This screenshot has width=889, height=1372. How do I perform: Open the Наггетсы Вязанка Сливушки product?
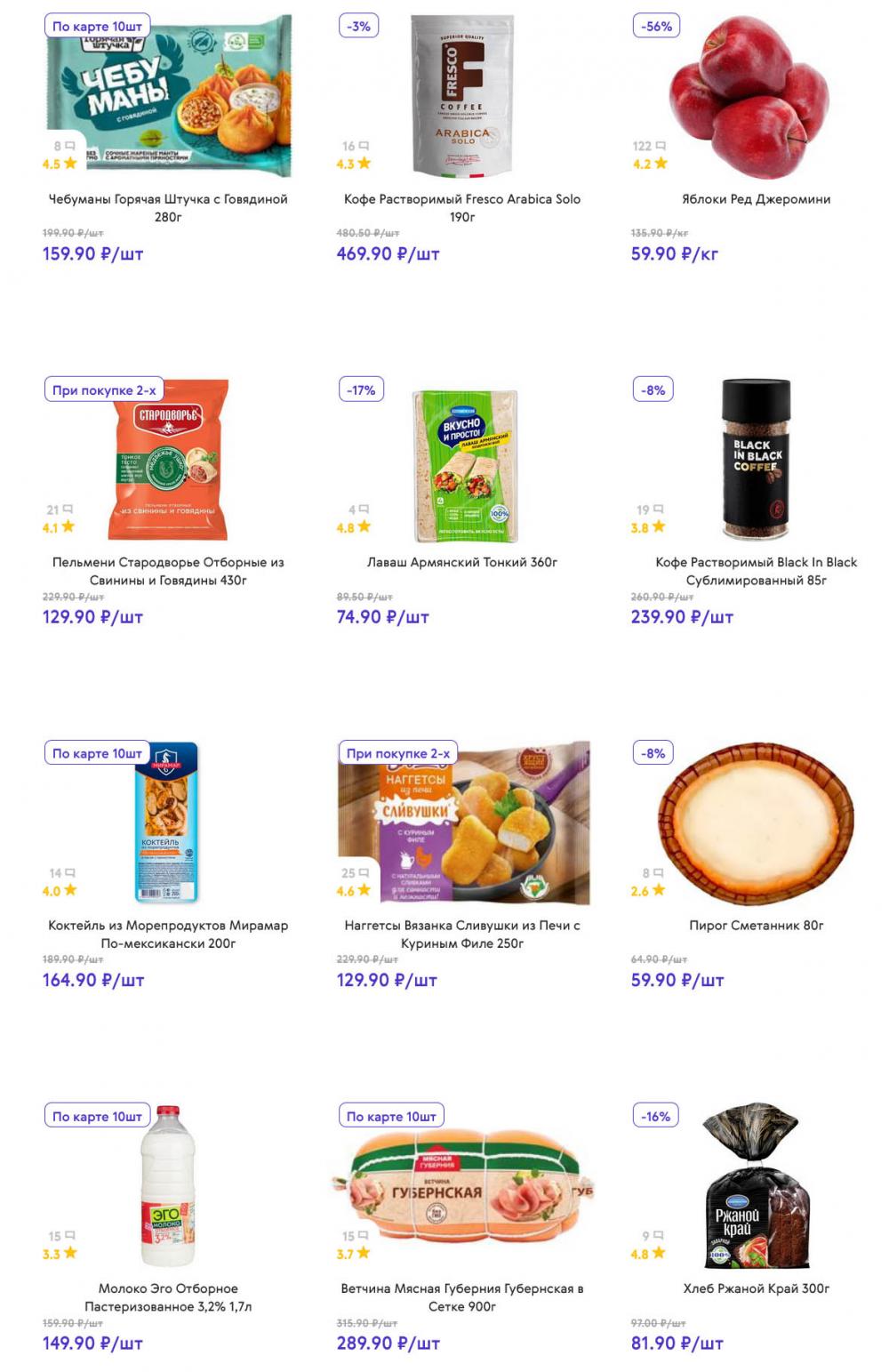pyautogui.click(x=462, y=823)
